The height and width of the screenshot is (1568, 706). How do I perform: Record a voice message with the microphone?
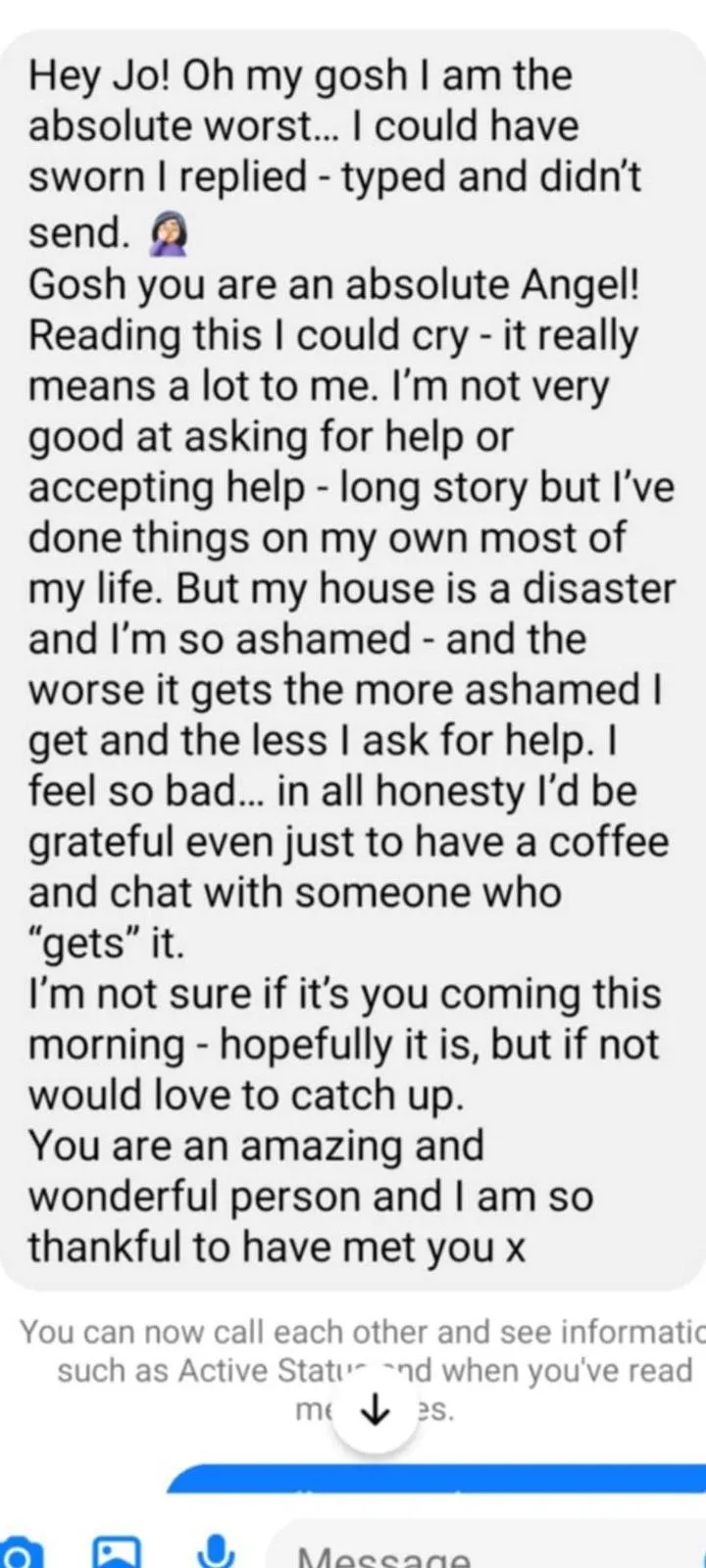coord(217,1553)
